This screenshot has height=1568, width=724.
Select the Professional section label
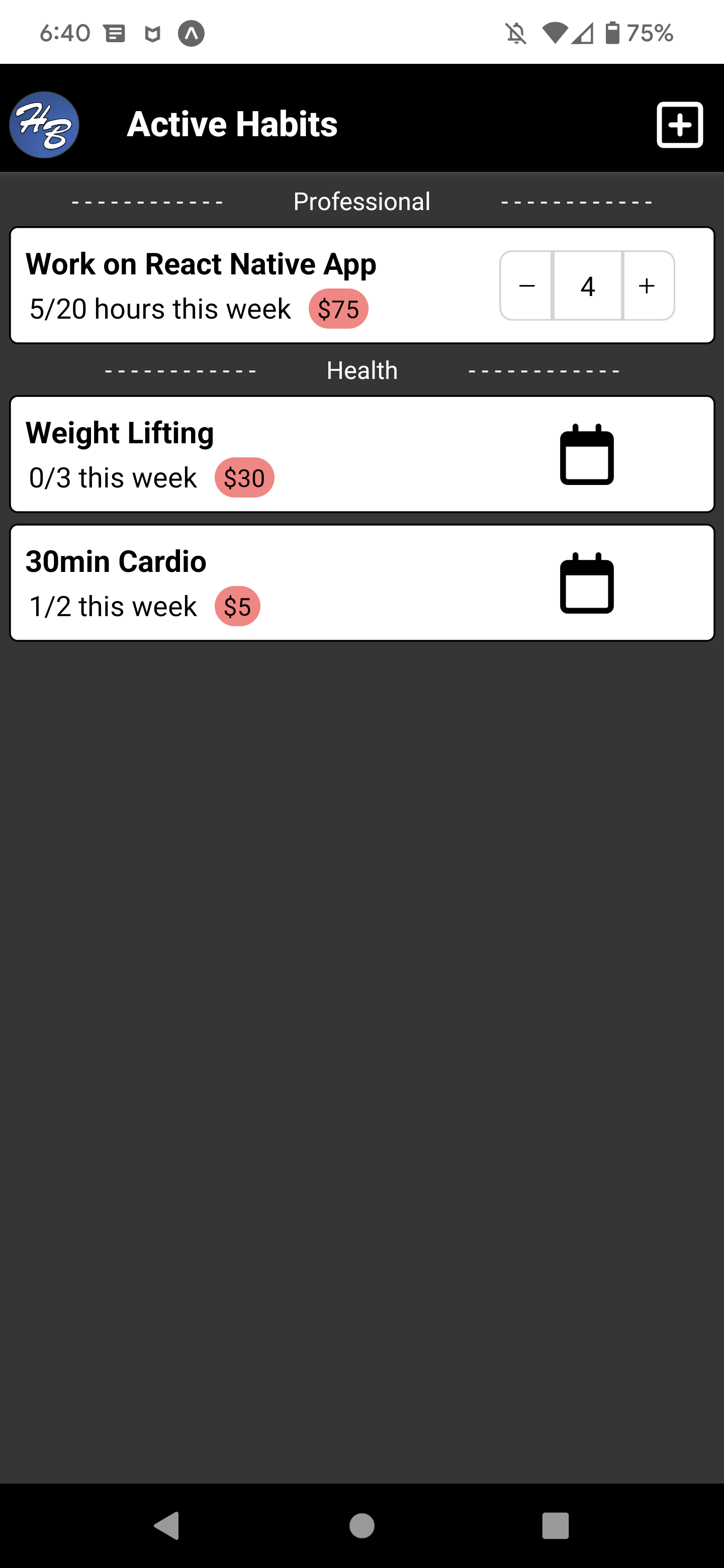coord(361,201)
